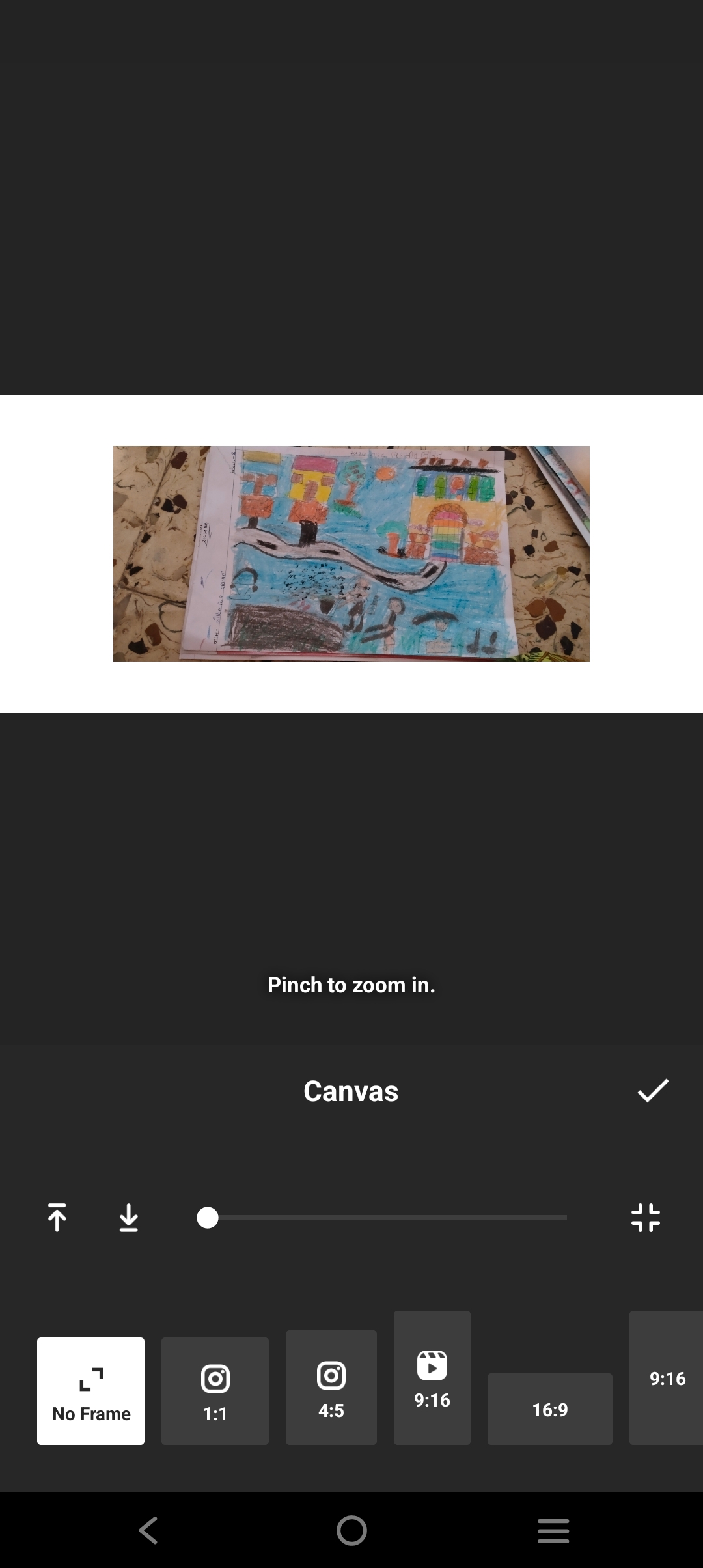Image resolution: width=703 pixels, height=1568 pixels.
Task: Align image to top of canvas
Action: [57, 1217]
